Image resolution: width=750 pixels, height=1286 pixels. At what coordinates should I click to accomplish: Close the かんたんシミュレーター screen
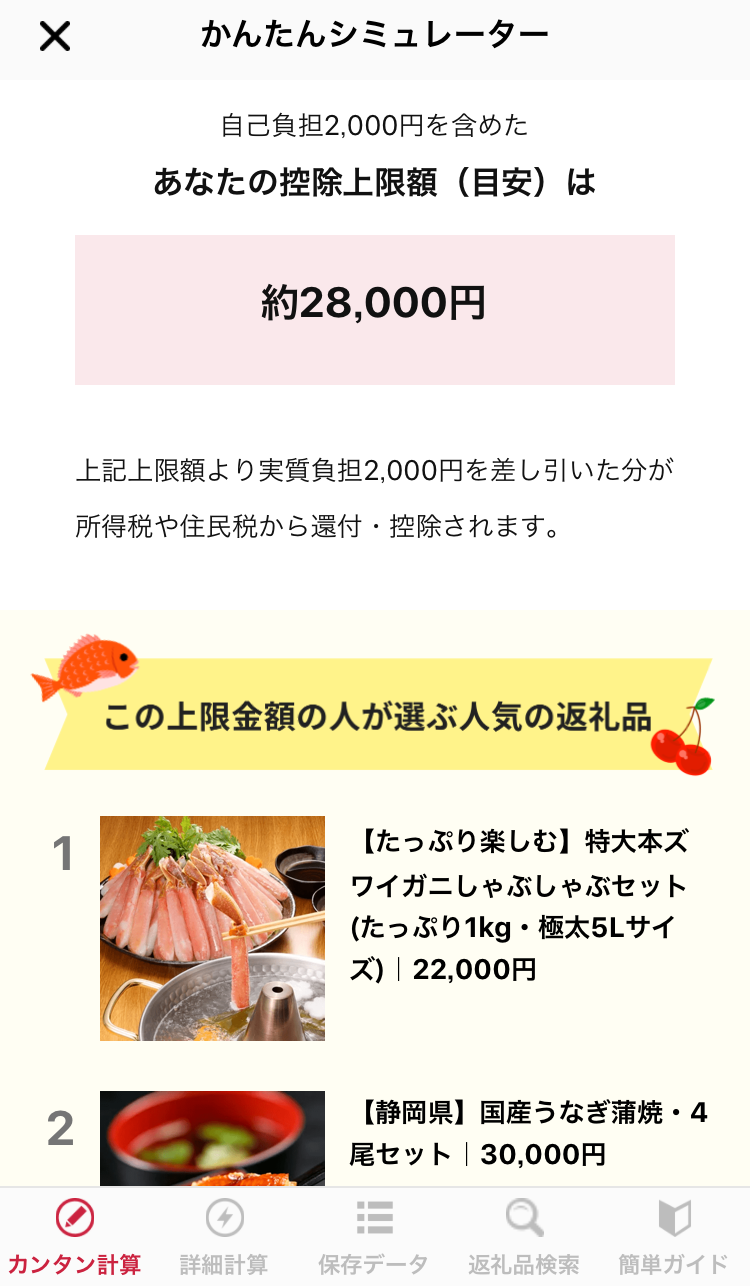(55, 37)
